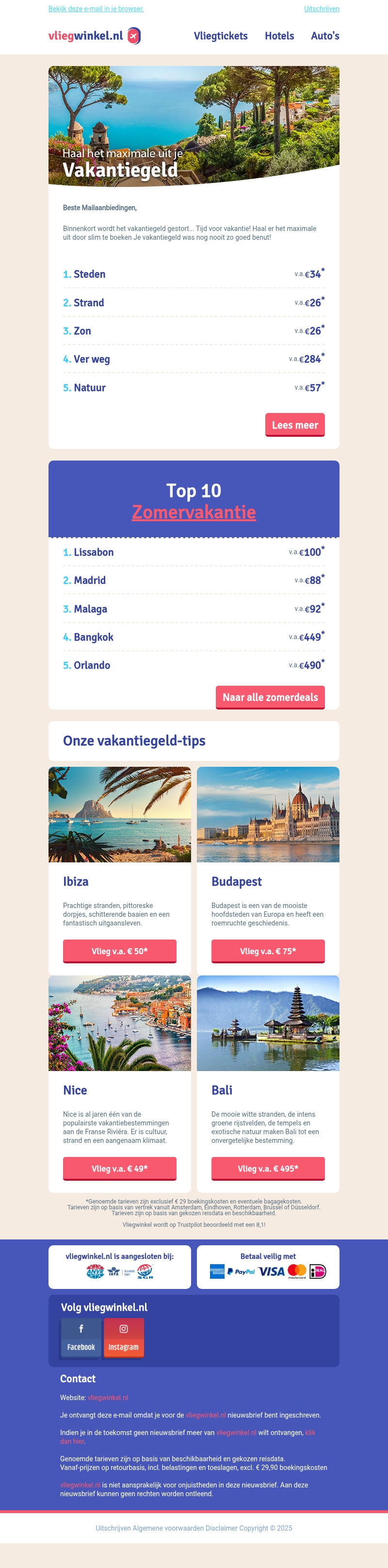Book Ibiza with 'Vlieg v.a. € 50*'

point(119,951)
